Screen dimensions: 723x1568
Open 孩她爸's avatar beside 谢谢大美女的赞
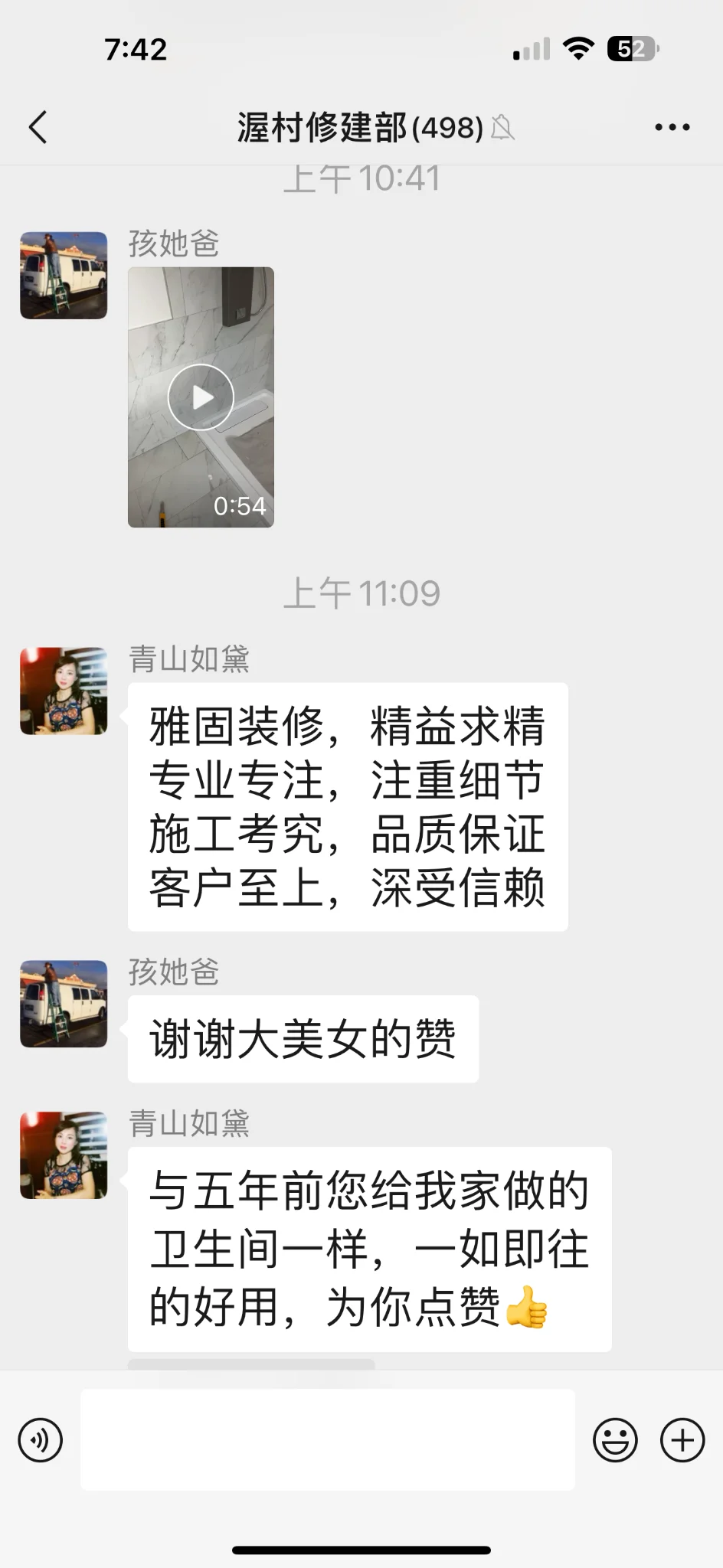point(64,1004)
